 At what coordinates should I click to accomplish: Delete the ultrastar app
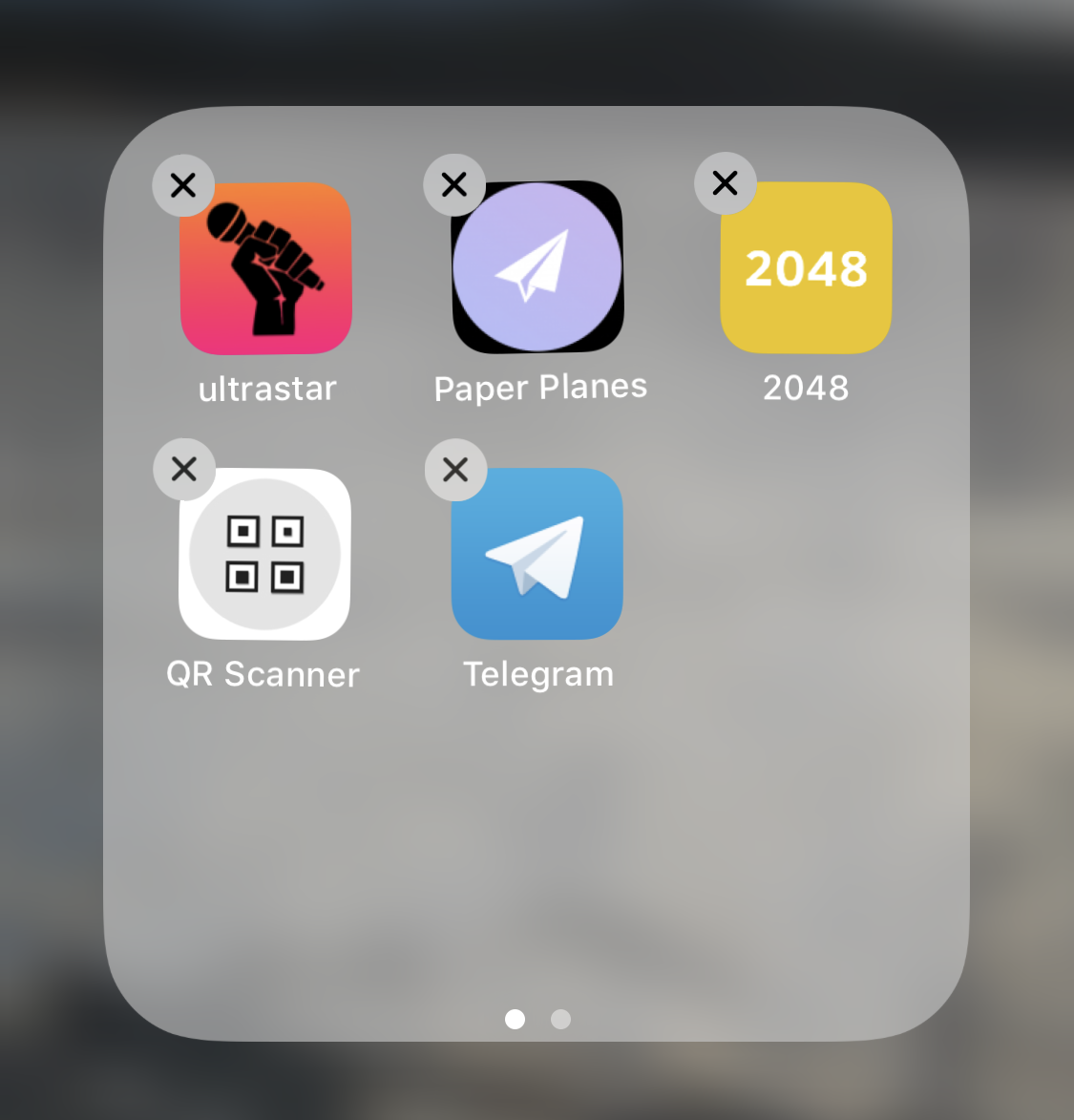coord(183,185)
